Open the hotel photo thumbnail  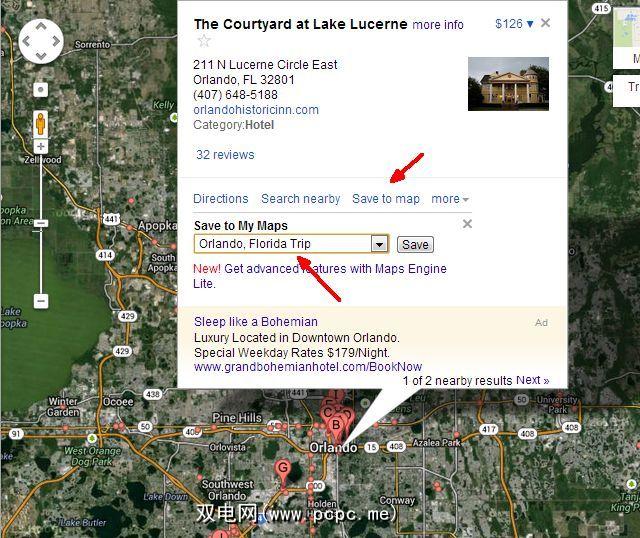pos(508,84)
